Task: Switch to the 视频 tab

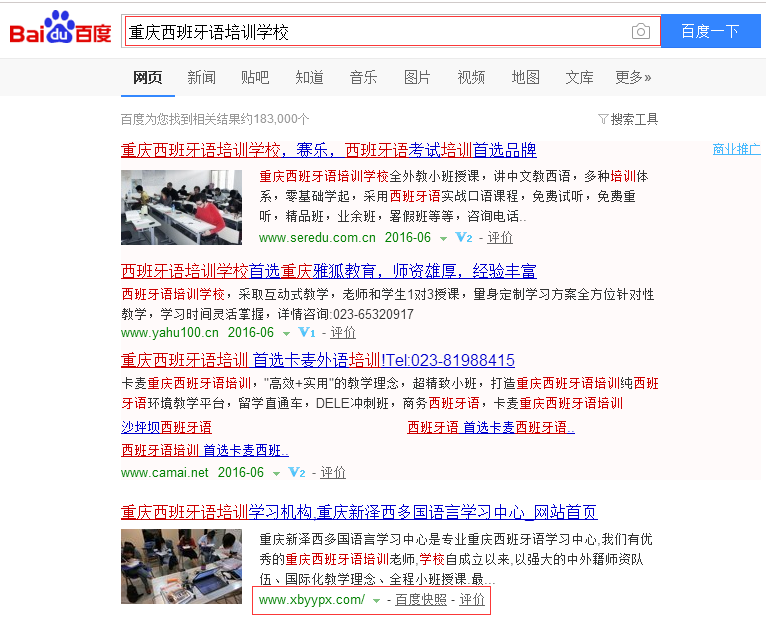Action: 471,77
